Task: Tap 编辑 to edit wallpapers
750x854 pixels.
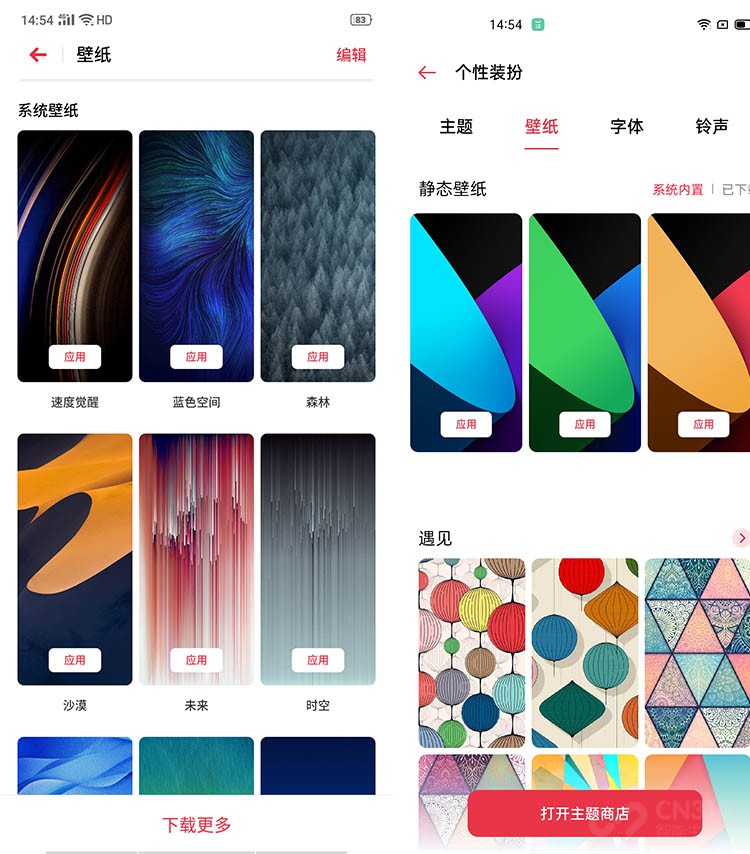Action: tap(351, 55)
